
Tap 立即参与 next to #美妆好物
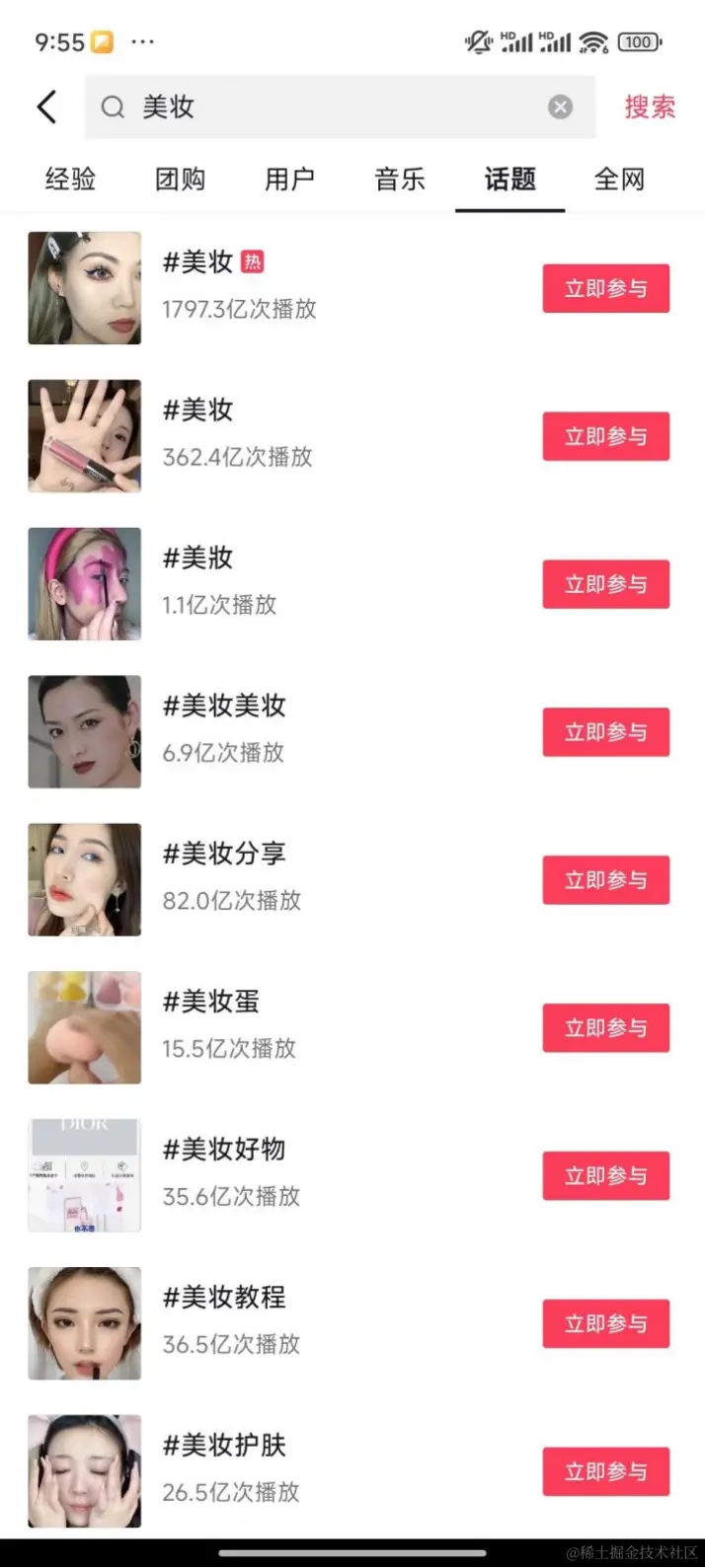(x=605, y=1176)
